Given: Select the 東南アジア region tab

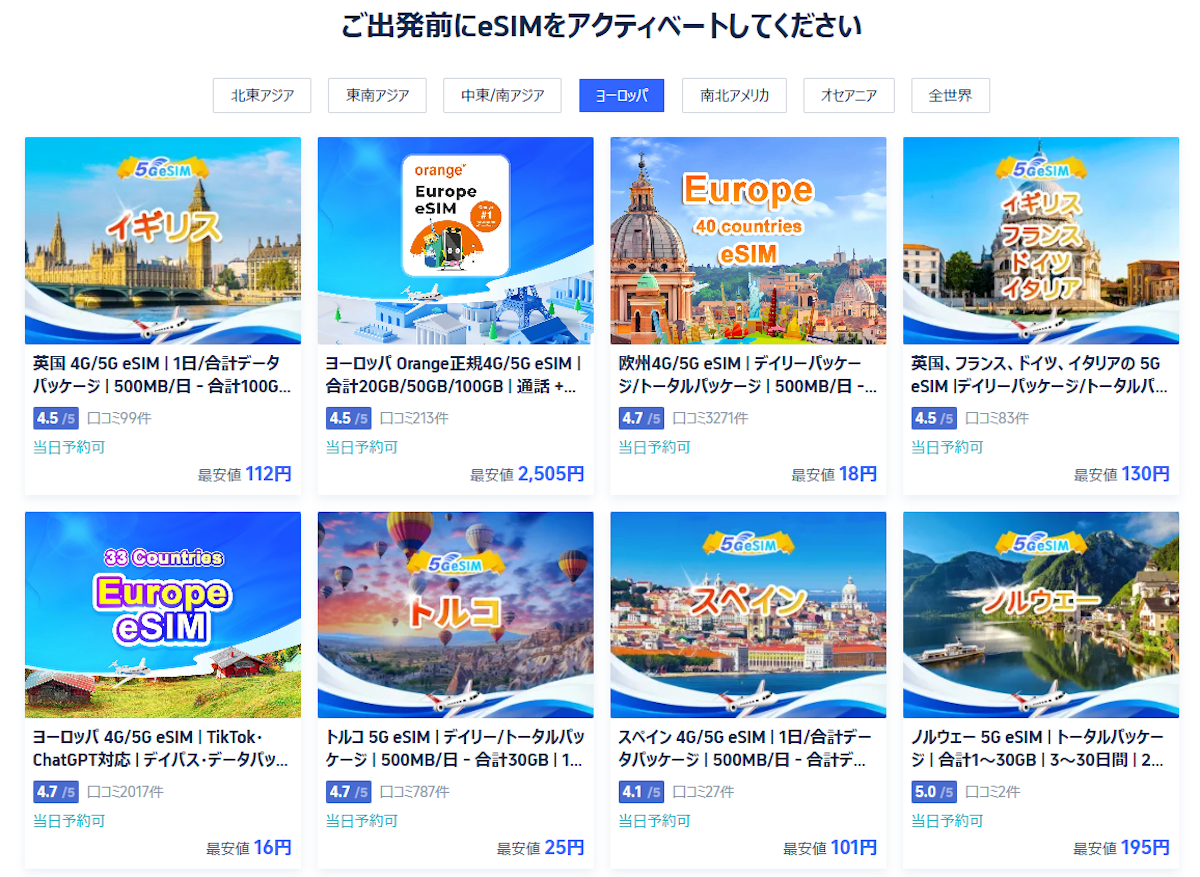Looking at the screenshot, I should (x=377, y=96).
